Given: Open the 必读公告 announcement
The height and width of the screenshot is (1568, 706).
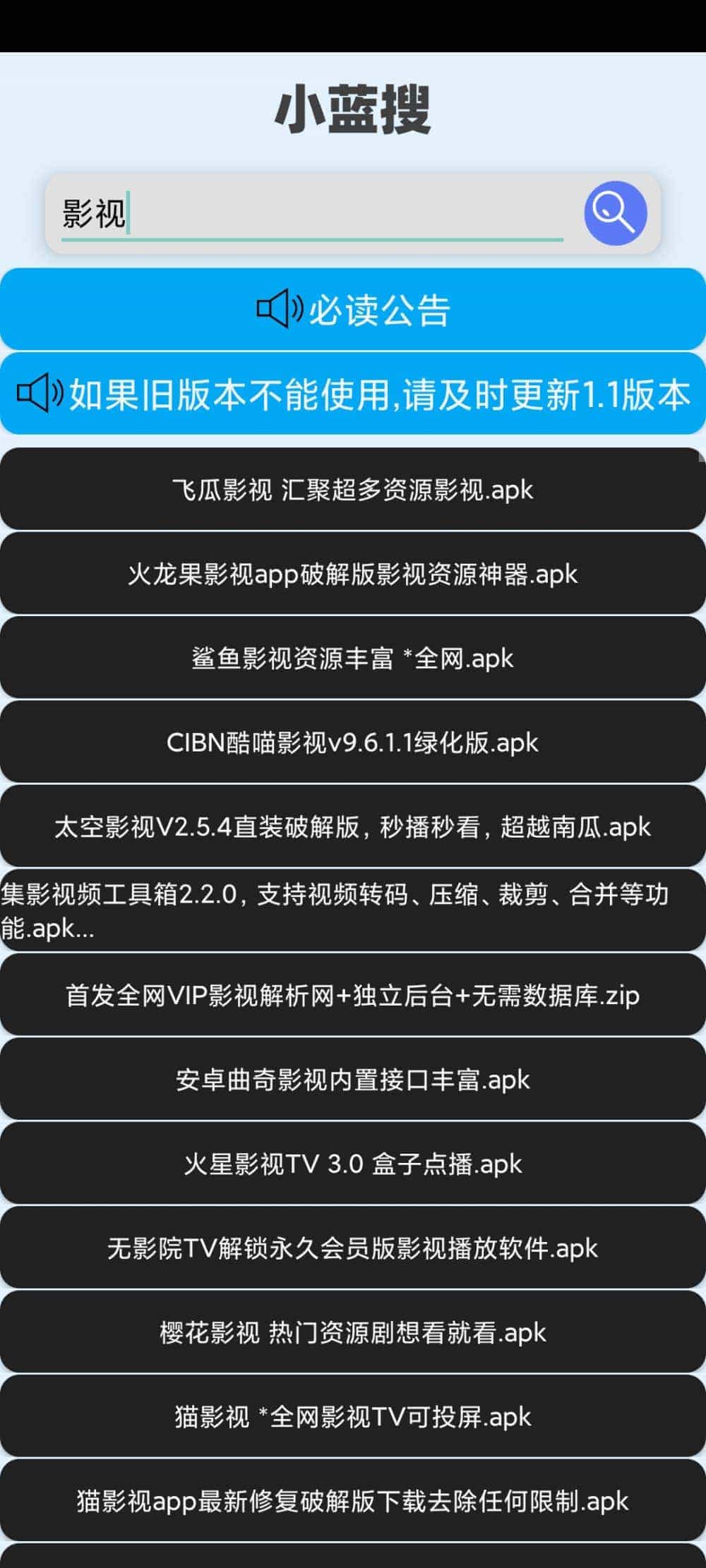Looking at the screenshot, I should [353, 309].
